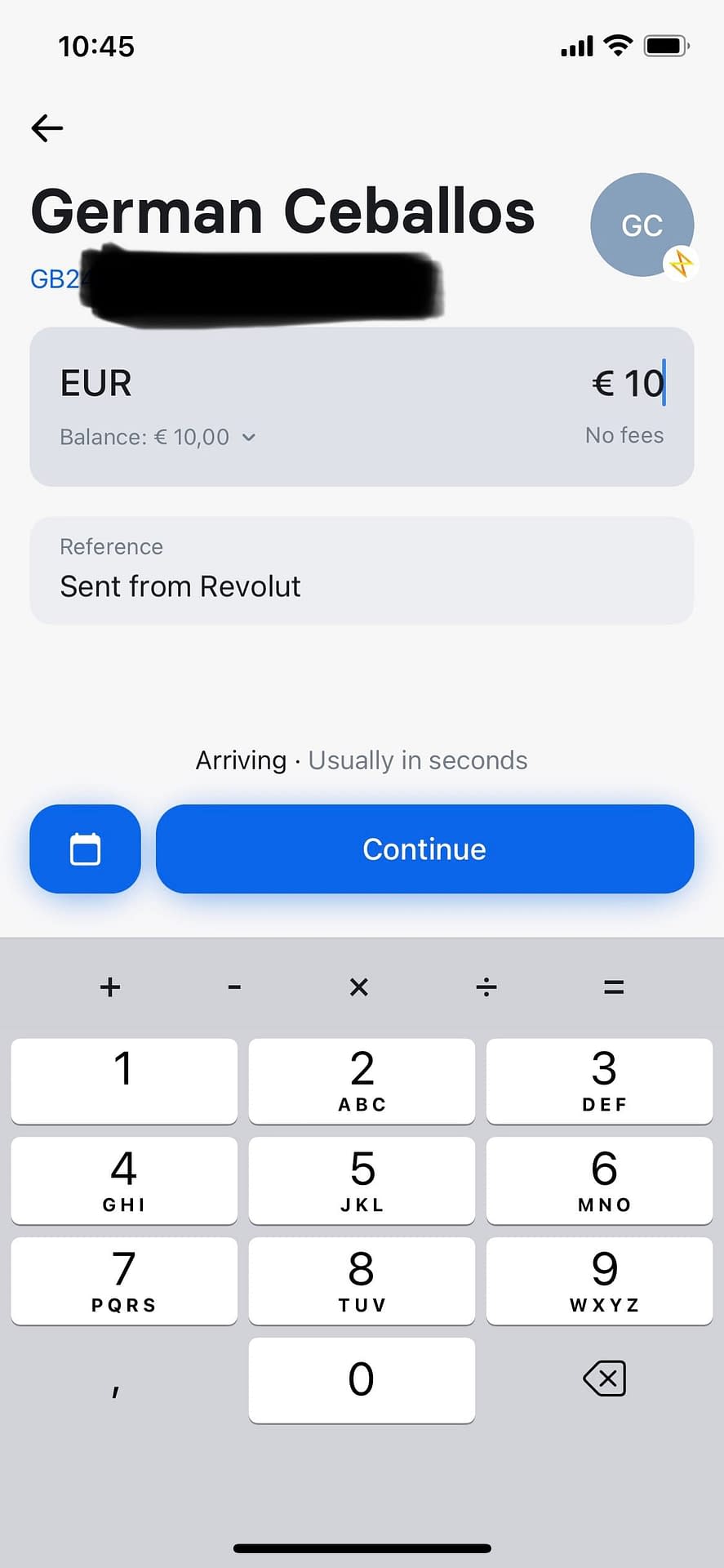Edit the Reference field

362,570
